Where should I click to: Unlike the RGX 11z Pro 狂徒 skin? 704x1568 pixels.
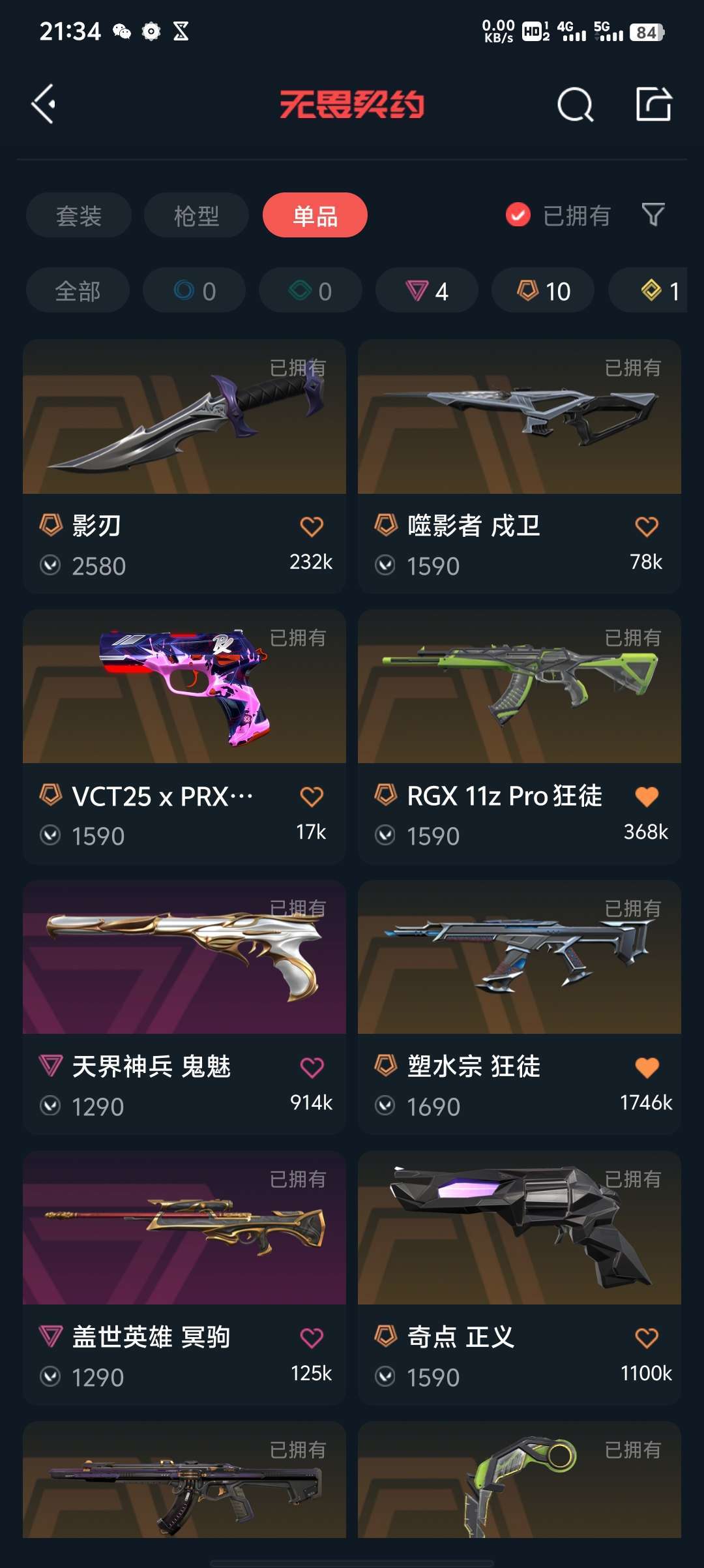(x=647, y=796)
